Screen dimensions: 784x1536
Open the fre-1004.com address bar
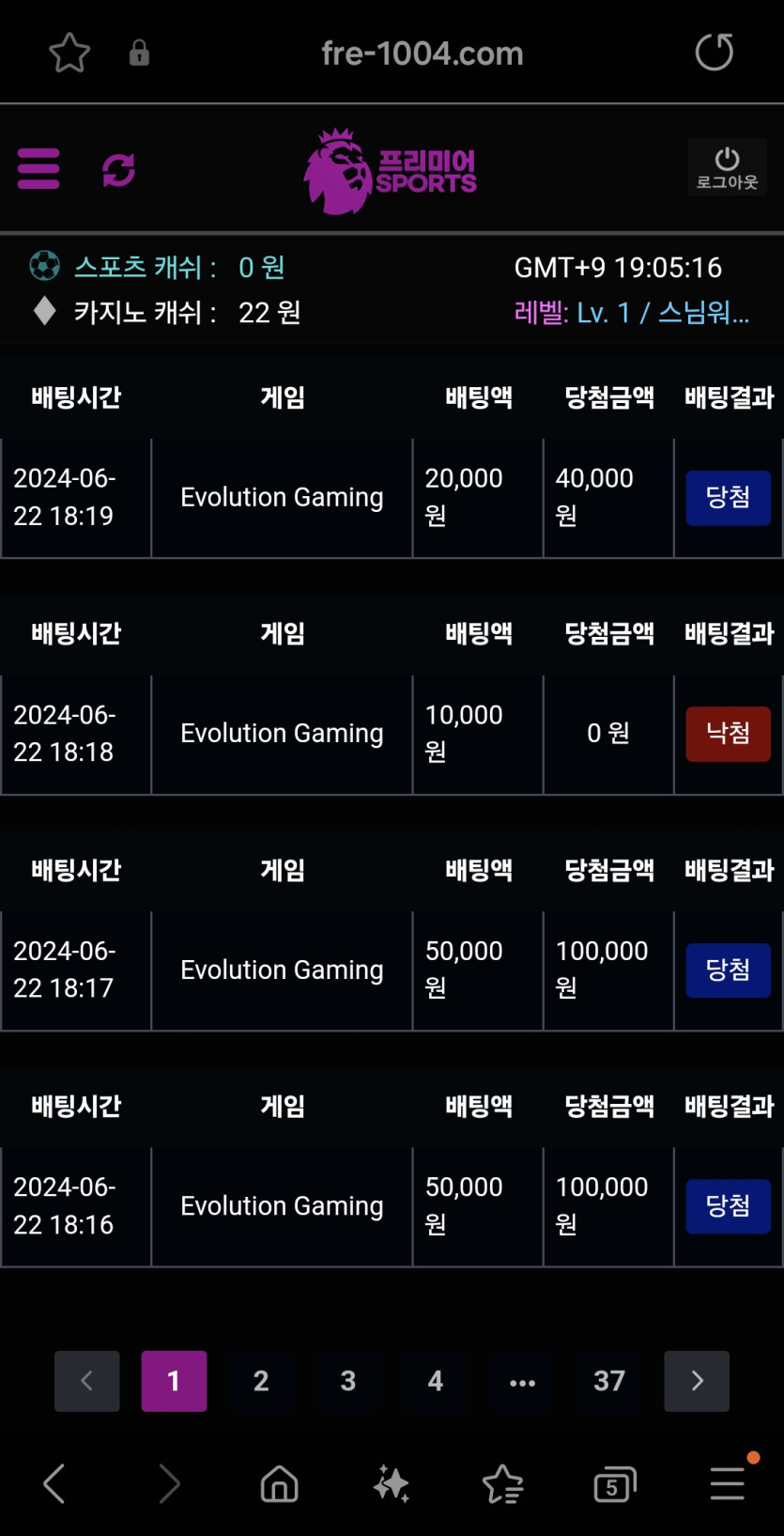(x=422, y=54)
